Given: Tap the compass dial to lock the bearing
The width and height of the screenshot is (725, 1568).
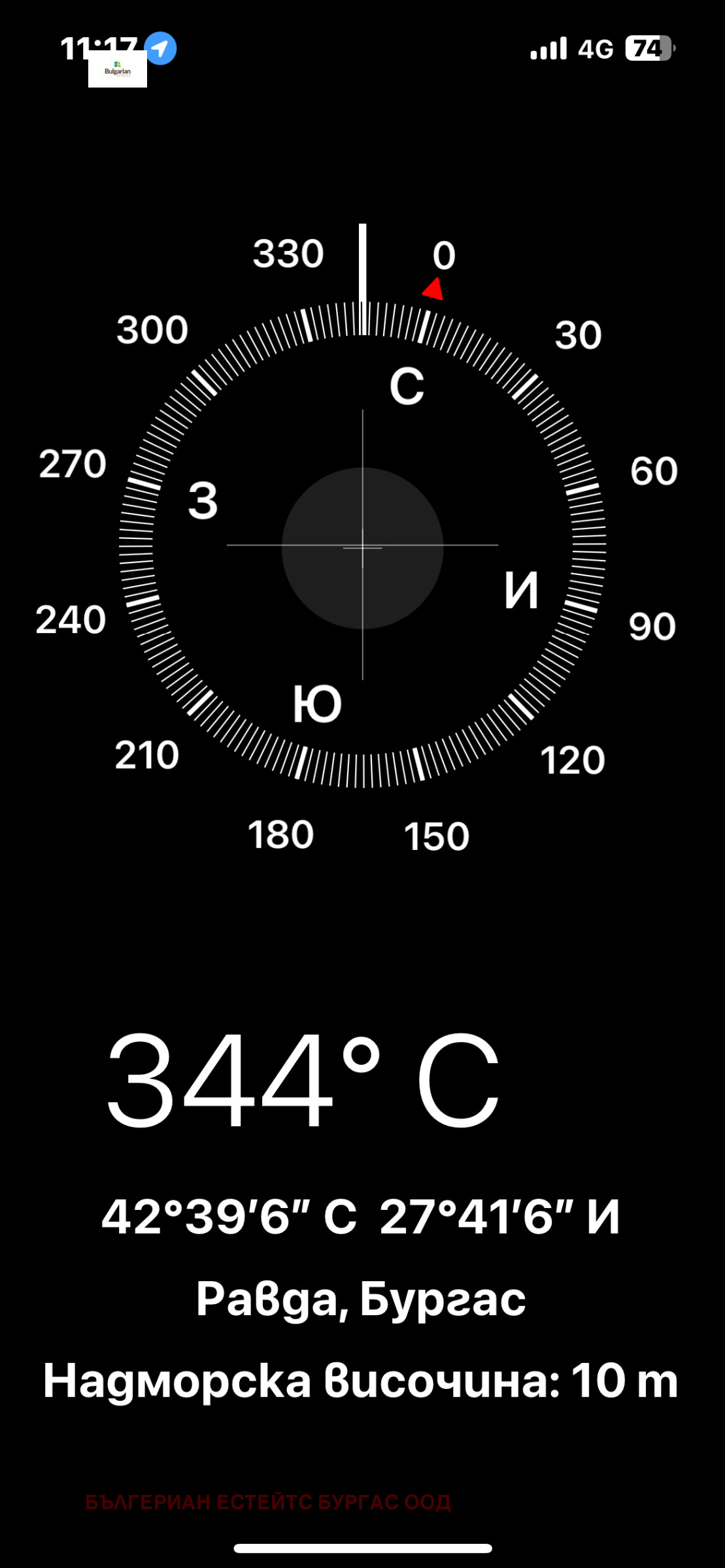Looking at the screenshot, I should 362,547.
